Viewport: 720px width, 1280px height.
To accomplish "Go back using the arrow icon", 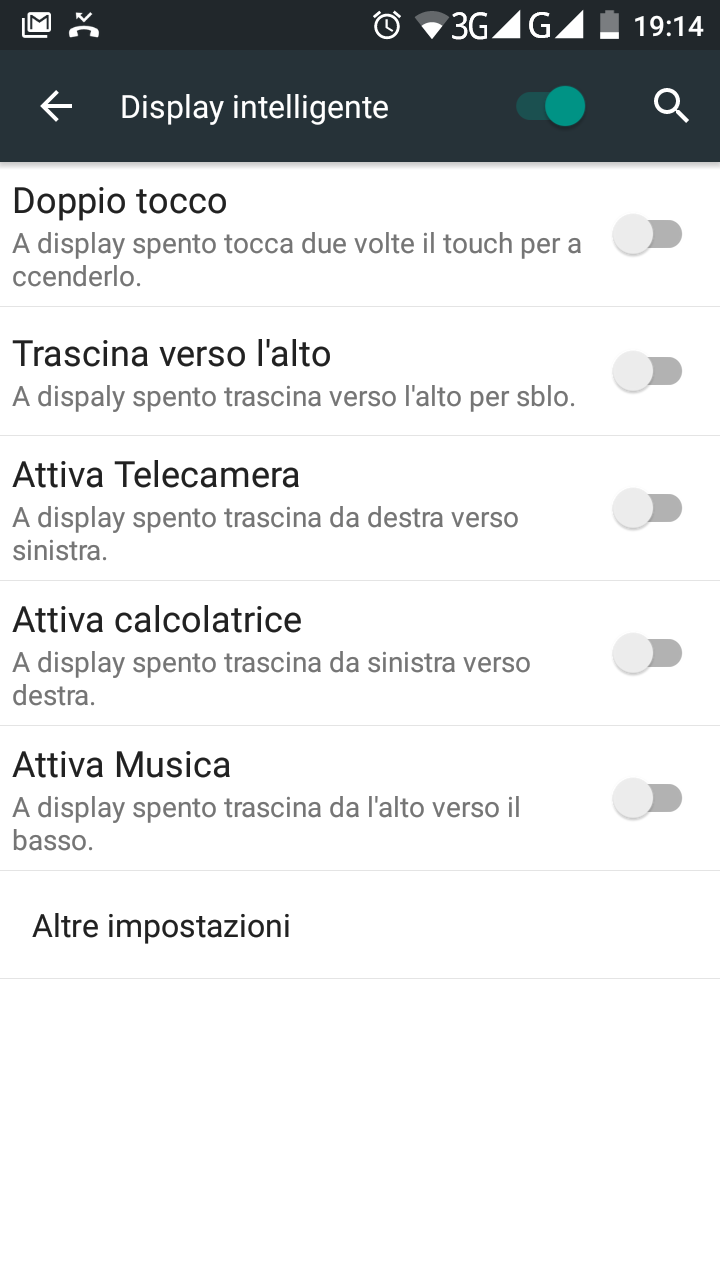I will (x=56, y=106).
